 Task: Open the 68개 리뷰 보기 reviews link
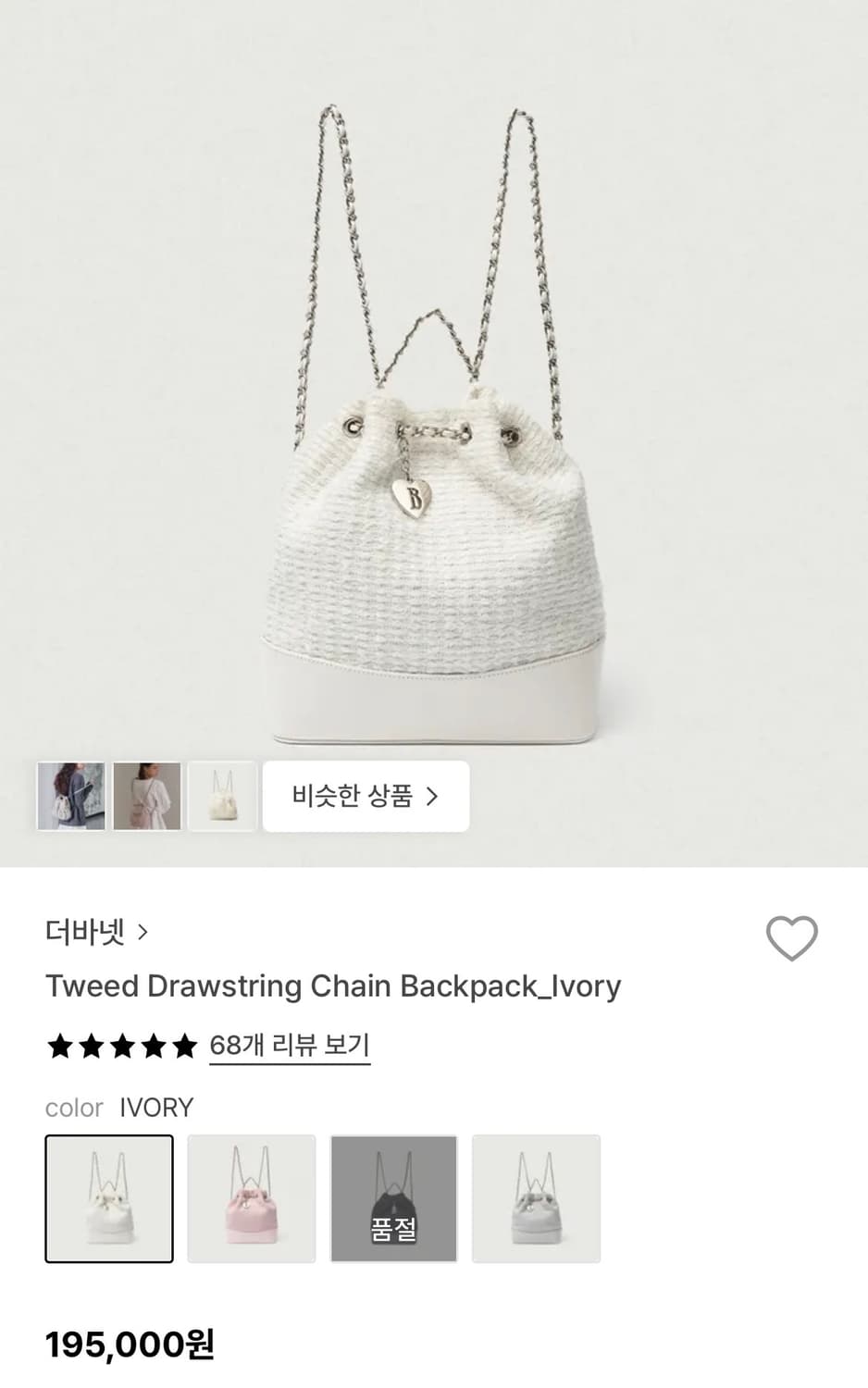tap(289, 1045)
